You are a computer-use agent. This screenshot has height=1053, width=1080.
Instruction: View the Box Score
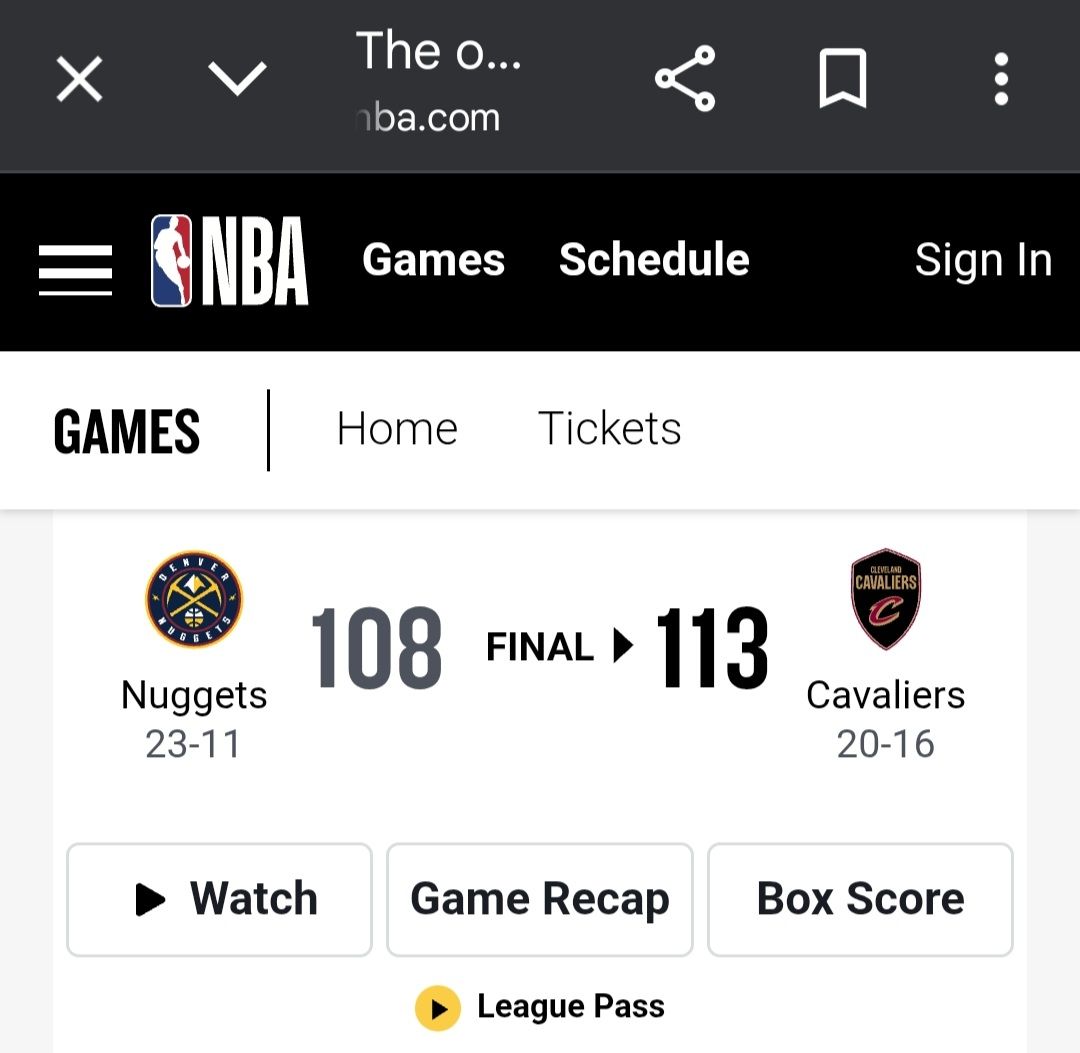pos(860,899)
